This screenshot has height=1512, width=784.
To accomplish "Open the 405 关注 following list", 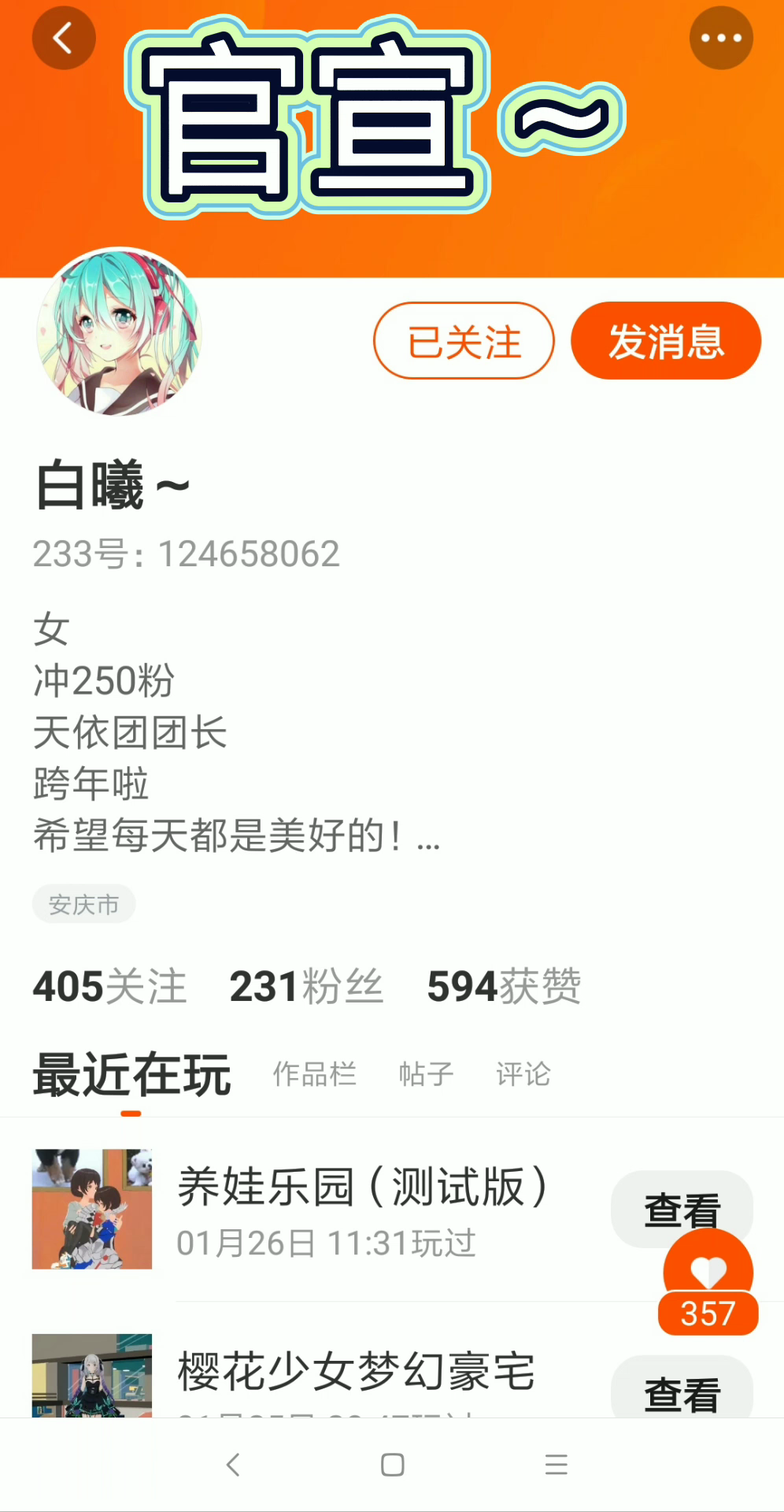I will coord(109,986).
